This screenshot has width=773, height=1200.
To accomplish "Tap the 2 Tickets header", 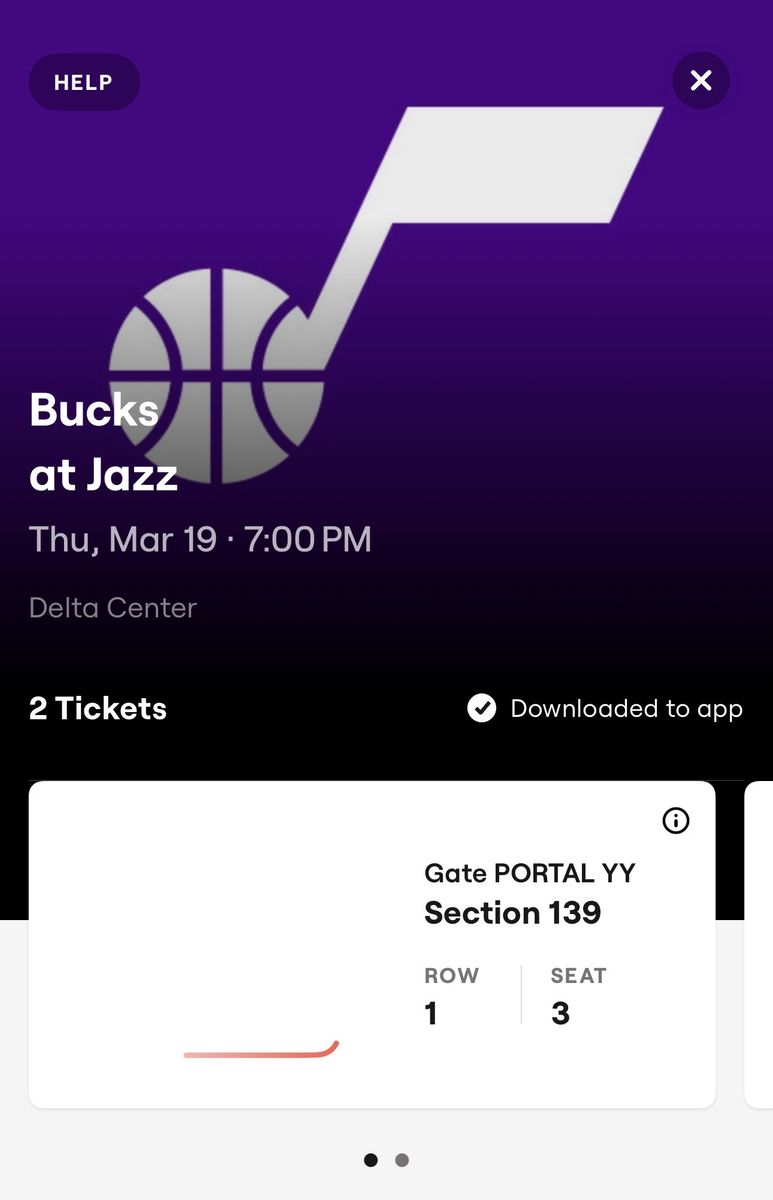I will point(97,708).
